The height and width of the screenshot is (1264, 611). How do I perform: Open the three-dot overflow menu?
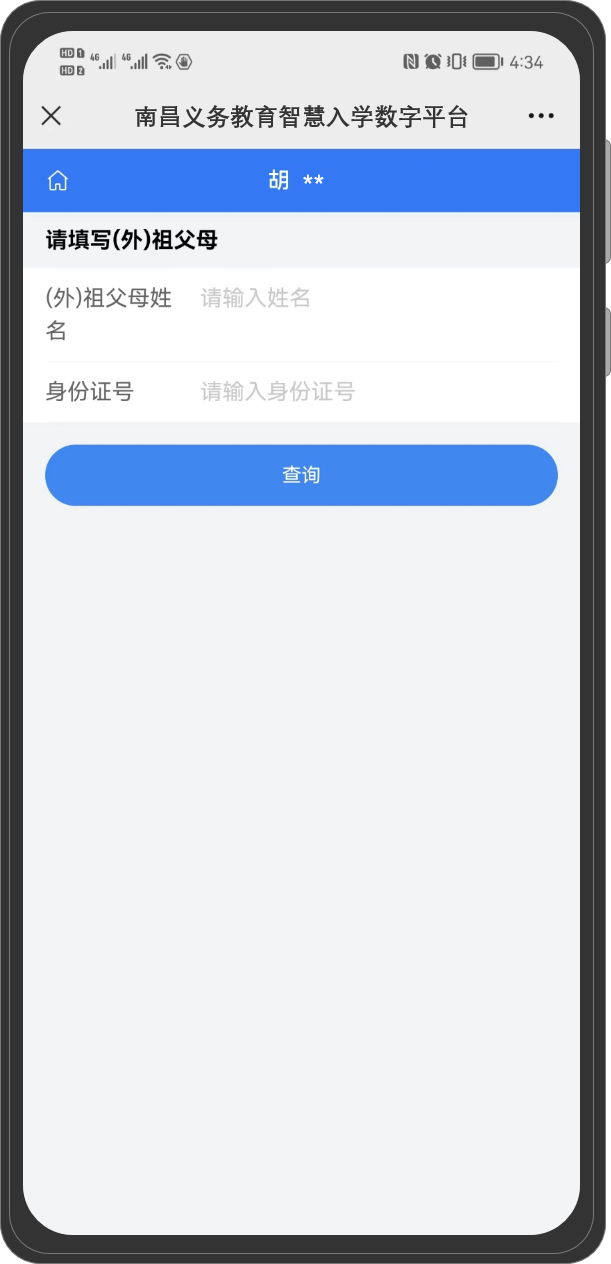(x=540, y=116)
